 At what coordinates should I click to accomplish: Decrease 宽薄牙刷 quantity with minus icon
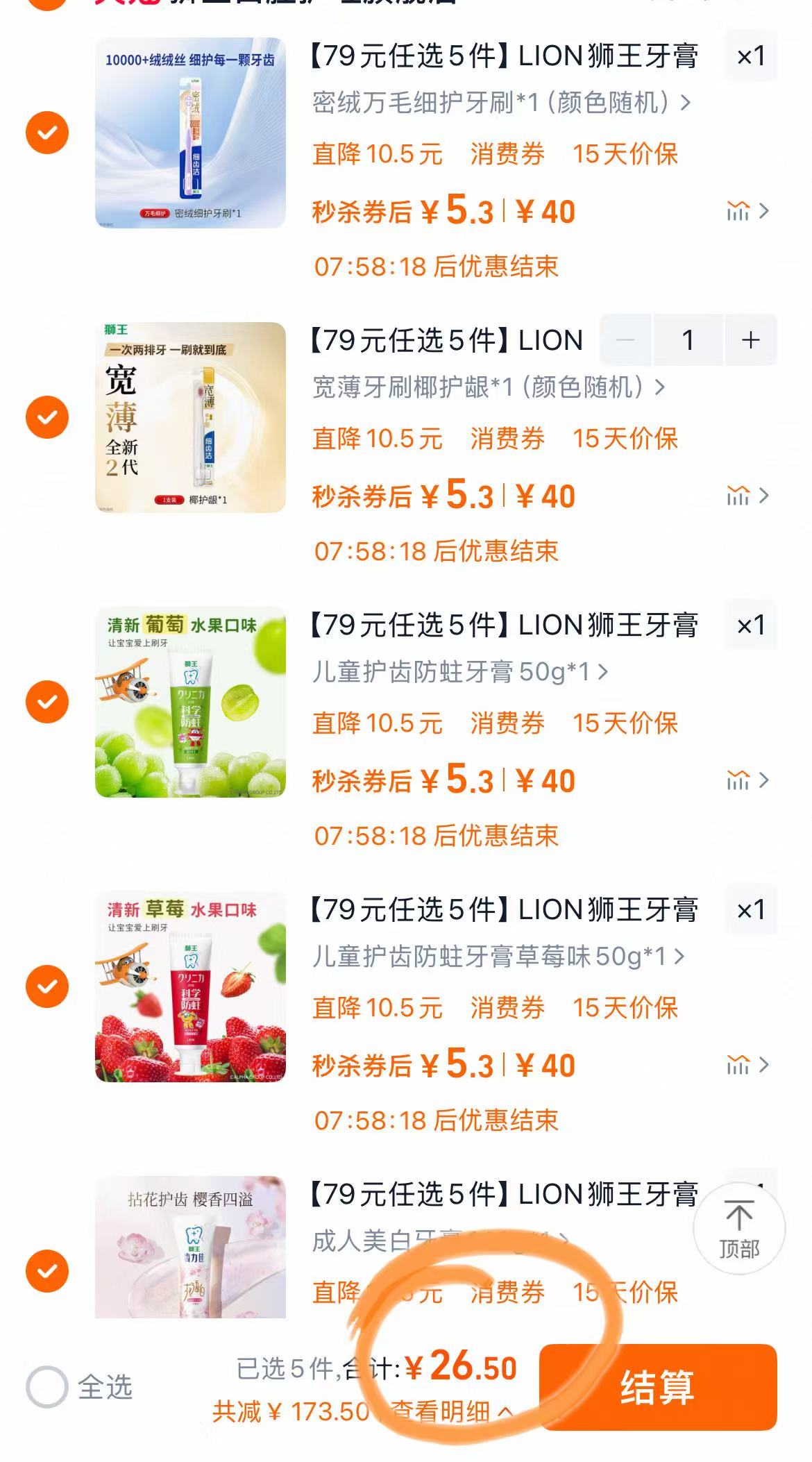(626, 340)
